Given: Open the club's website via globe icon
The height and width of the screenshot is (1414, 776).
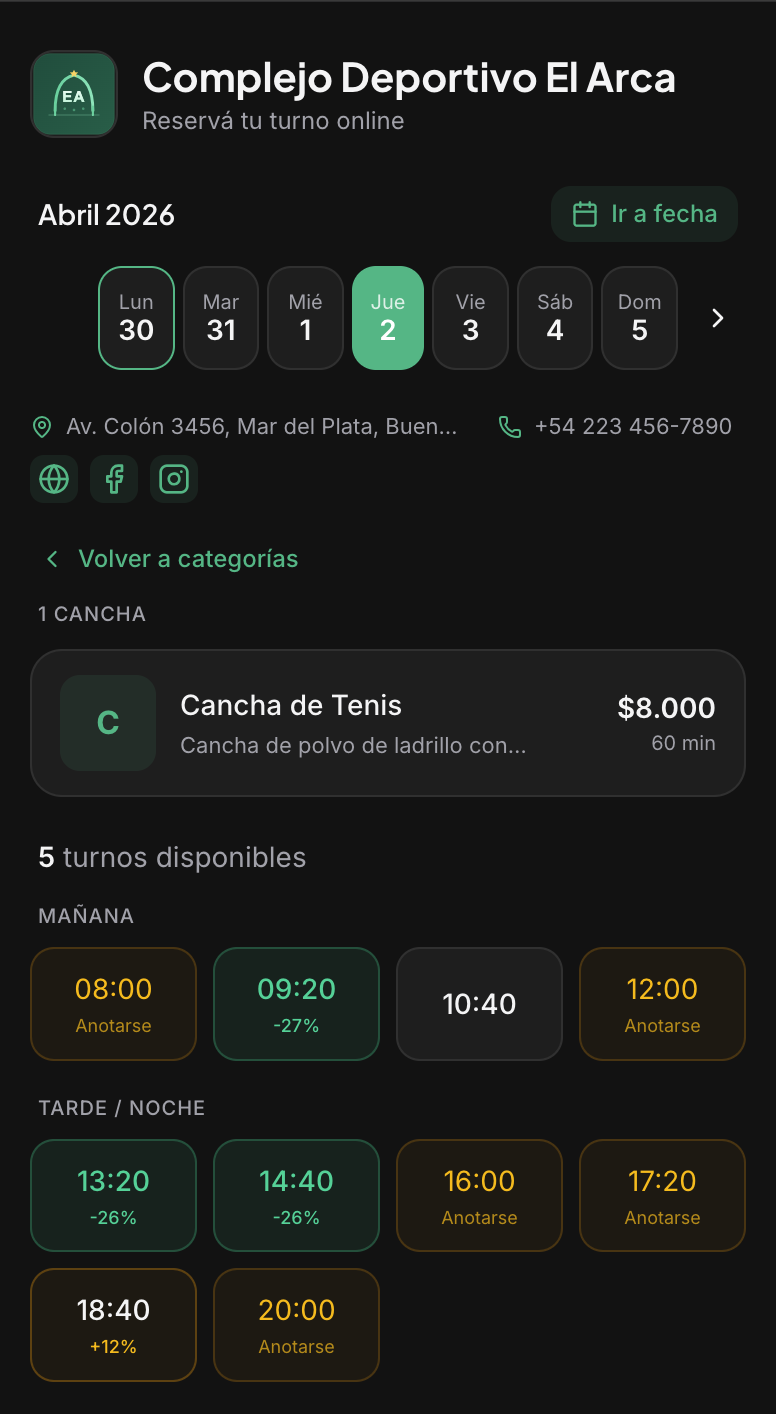Looking at the screenshot, I should [x=53, y=479].
